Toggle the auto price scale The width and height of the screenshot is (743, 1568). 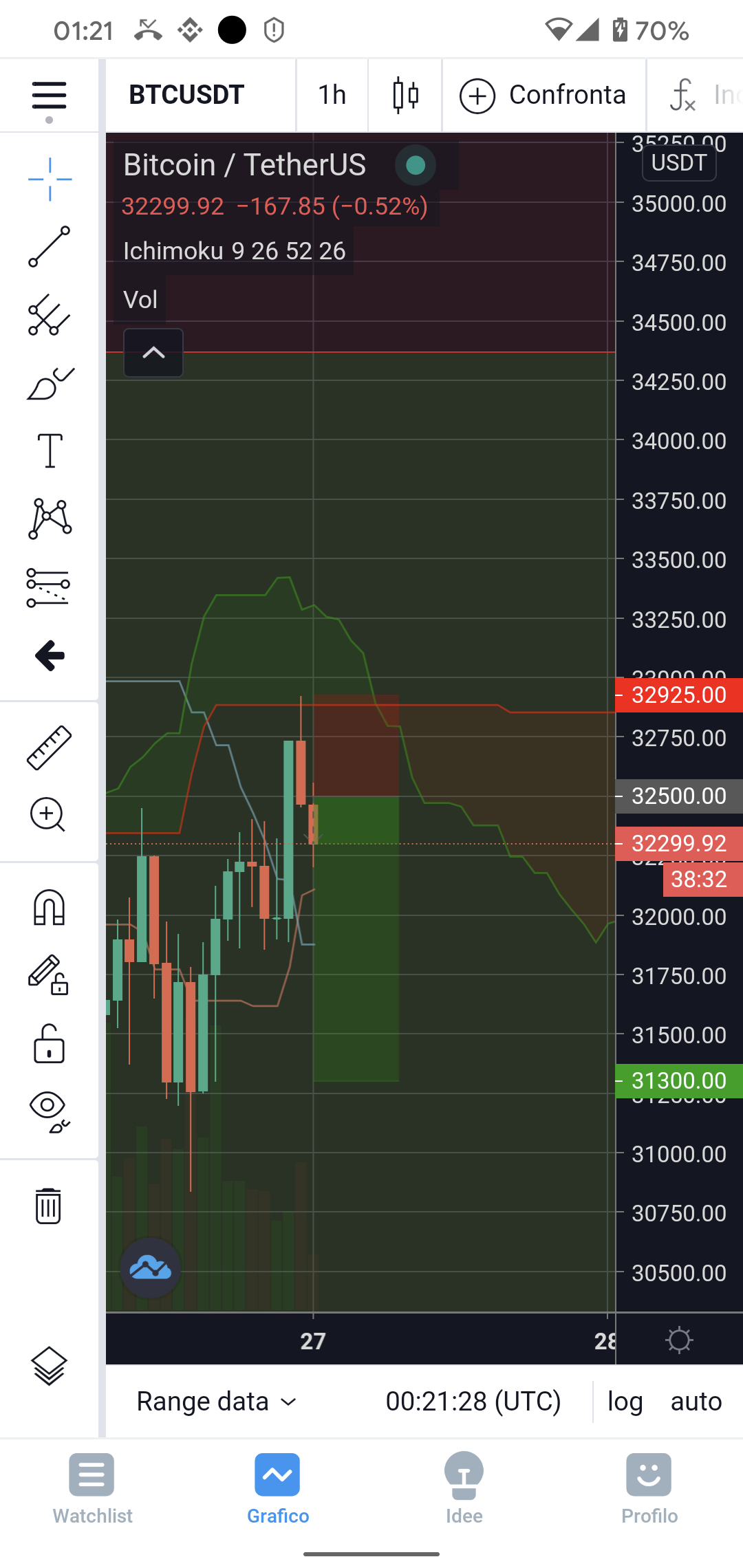pyautogui.click(x=696, y=1401)
